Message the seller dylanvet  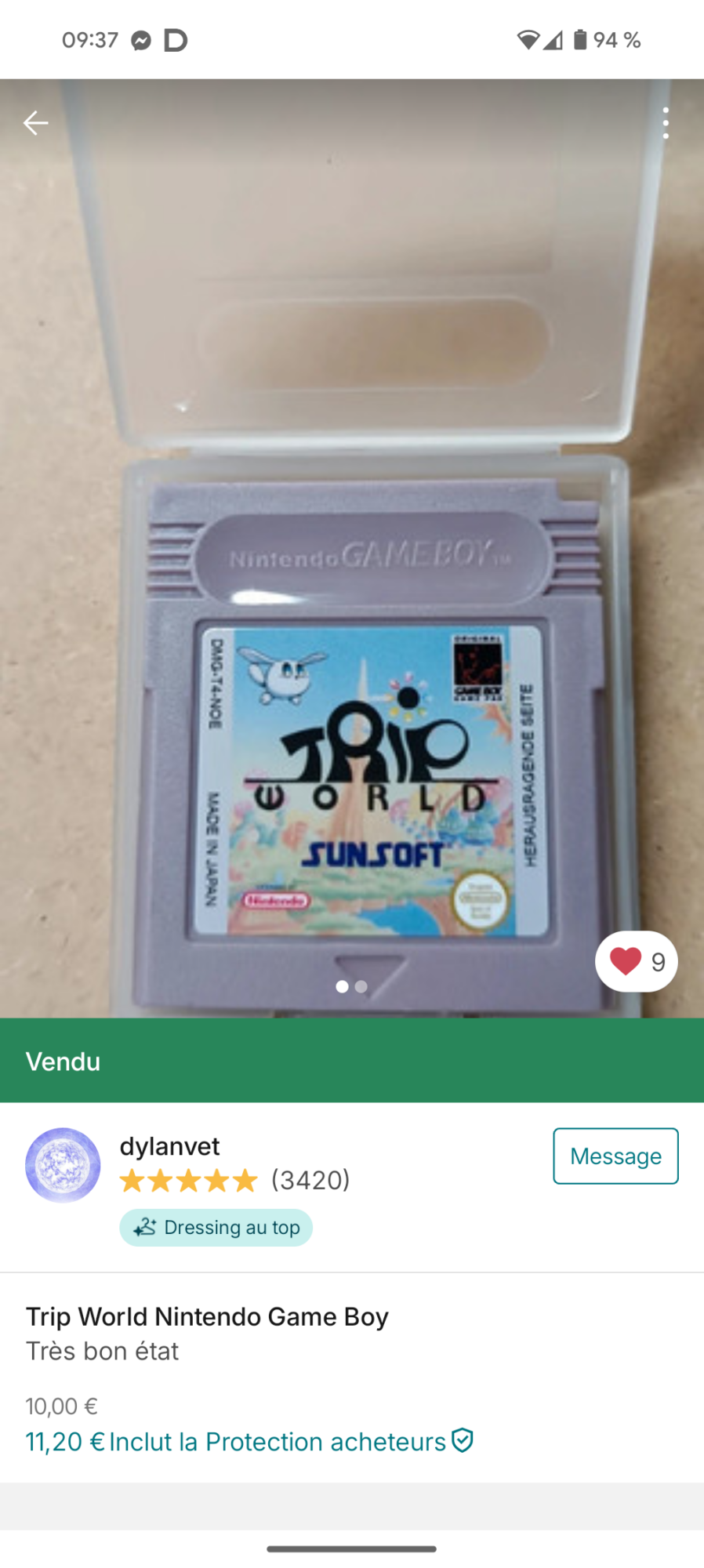615,1156
